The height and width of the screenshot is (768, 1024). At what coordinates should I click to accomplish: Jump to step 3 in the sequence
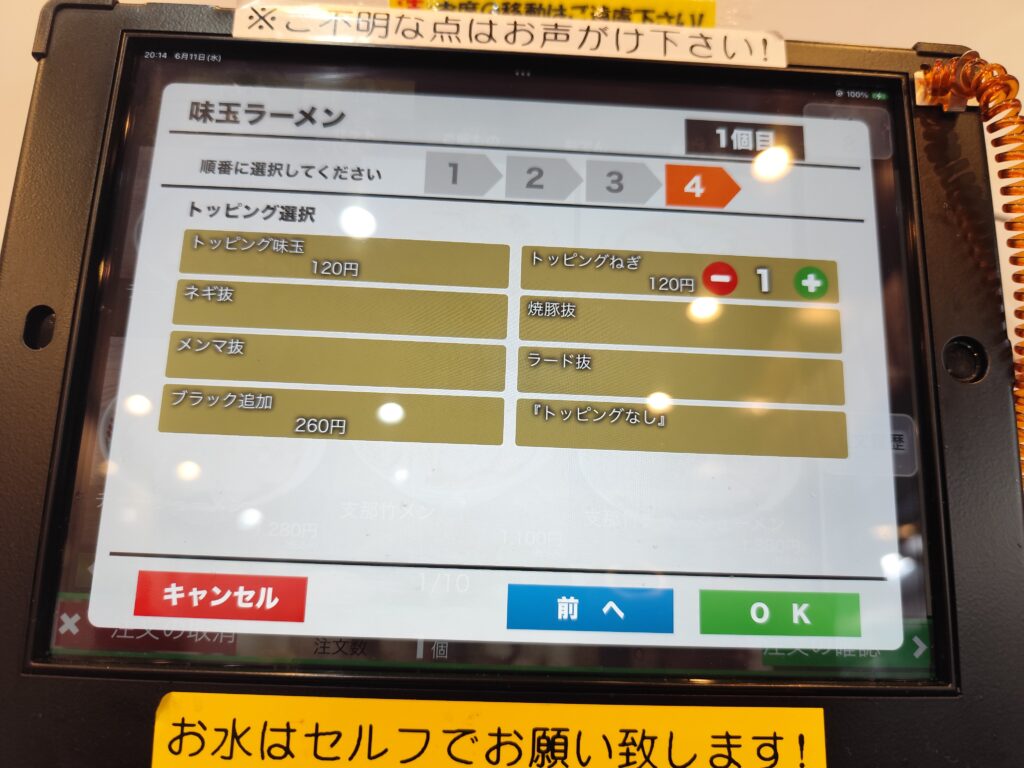pyautogui.click(x=617, y=182)
